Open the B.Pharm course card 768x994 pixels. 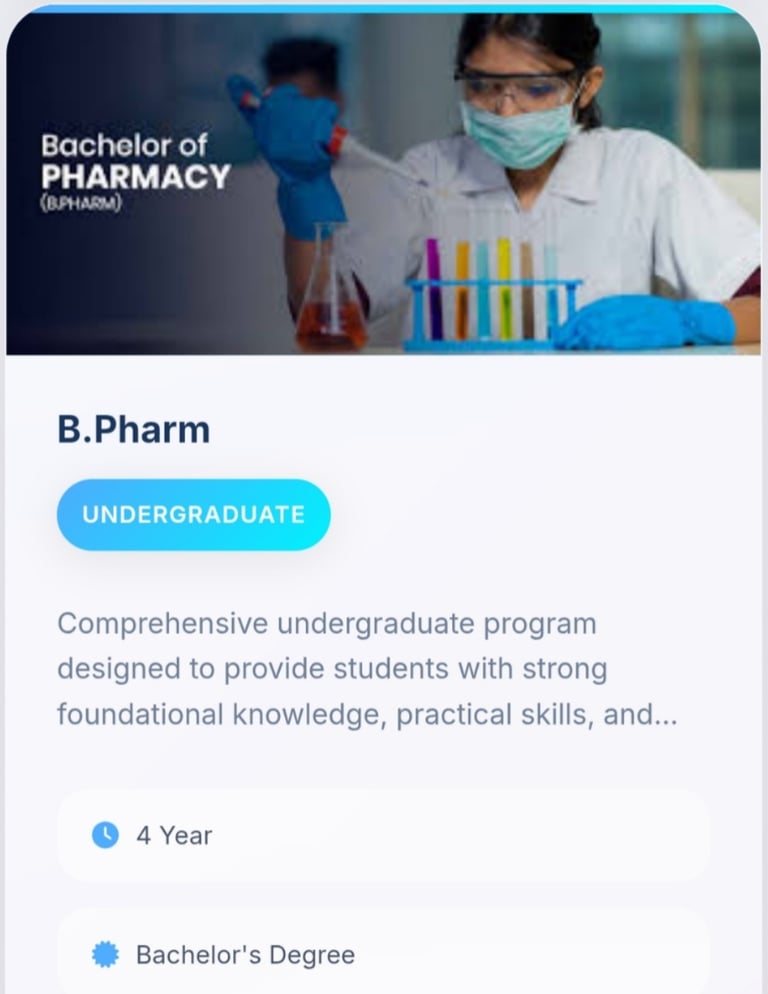point(134,430)
